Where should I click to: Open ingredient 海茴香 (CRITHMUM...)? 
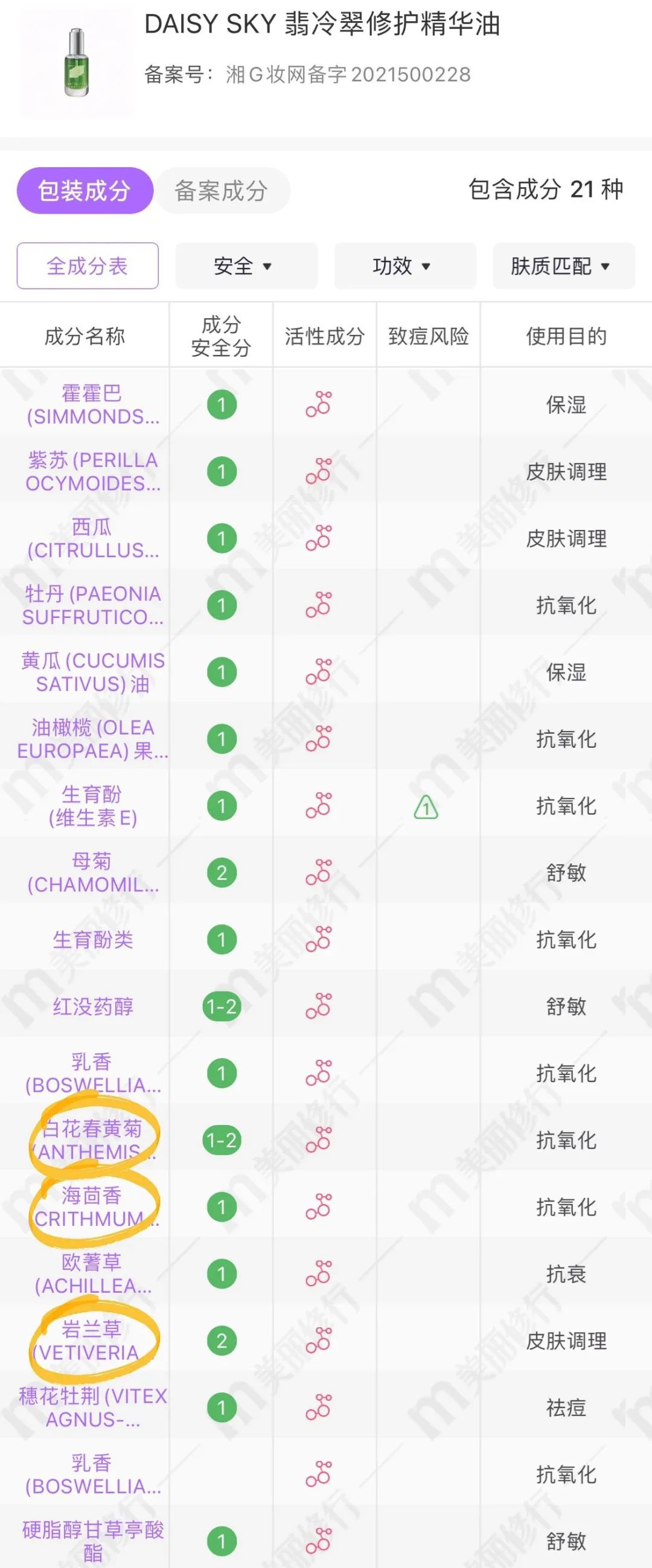(92, 1207)
